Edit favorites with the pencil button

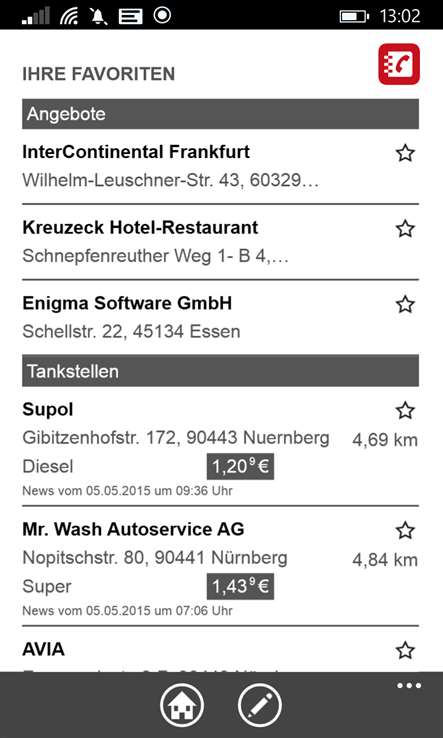coord(260,706)
